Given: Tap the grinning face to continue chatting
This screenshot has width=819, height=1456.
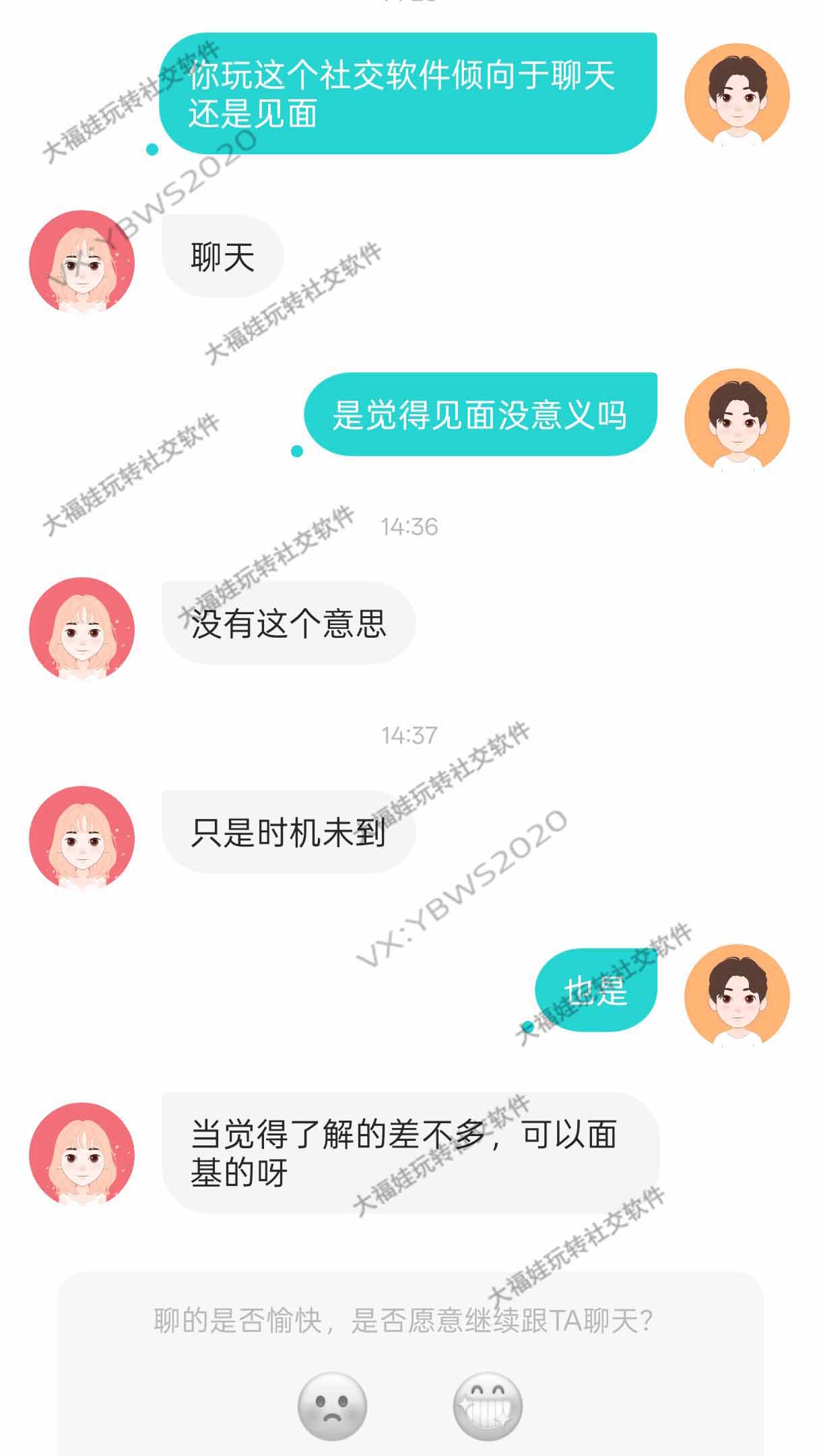Looking at the screenshot, I should pos(488,1406).
